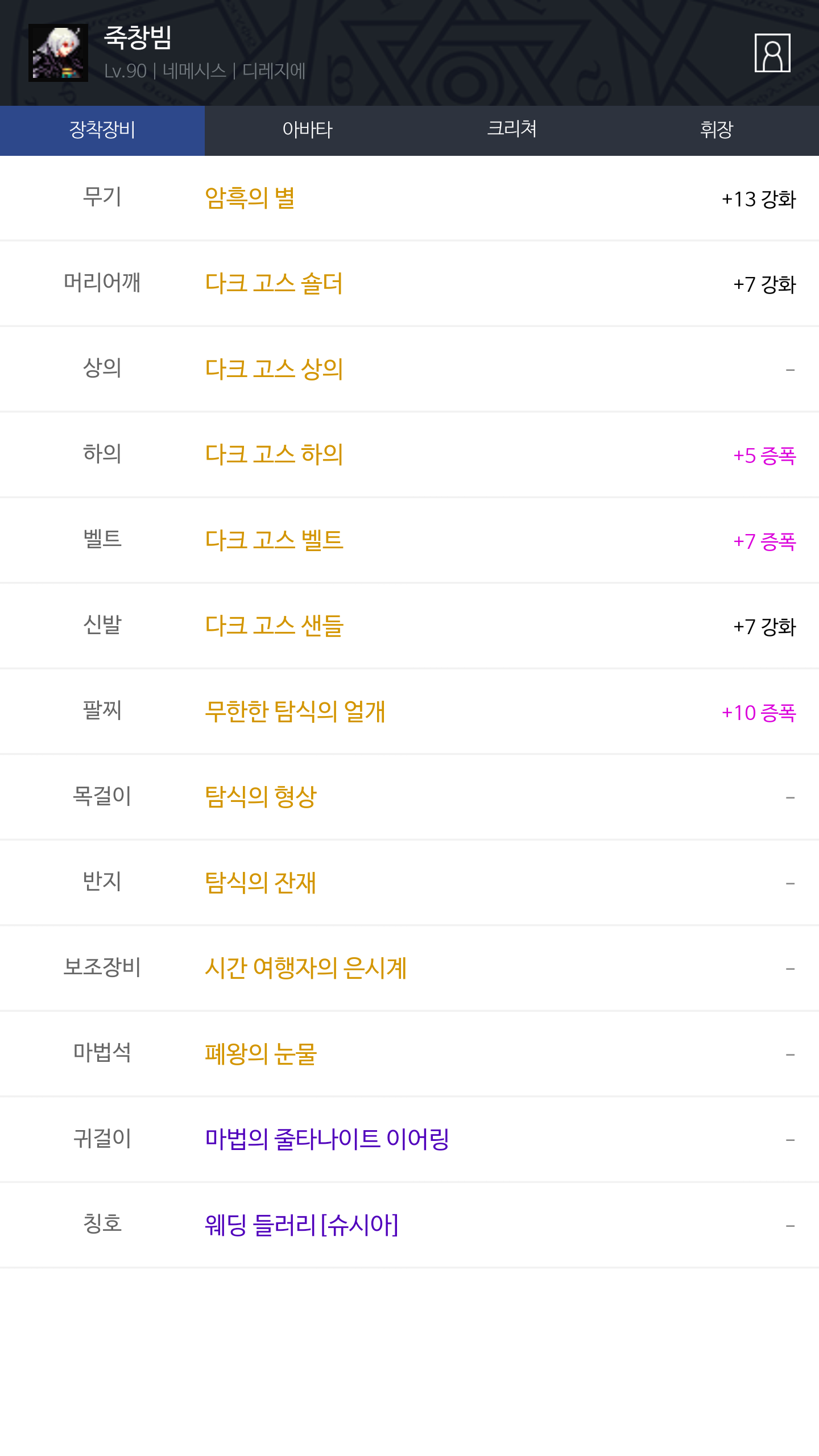Open the character profile icon
This screenshot has height=1456, width=819.
pos(772,53)
